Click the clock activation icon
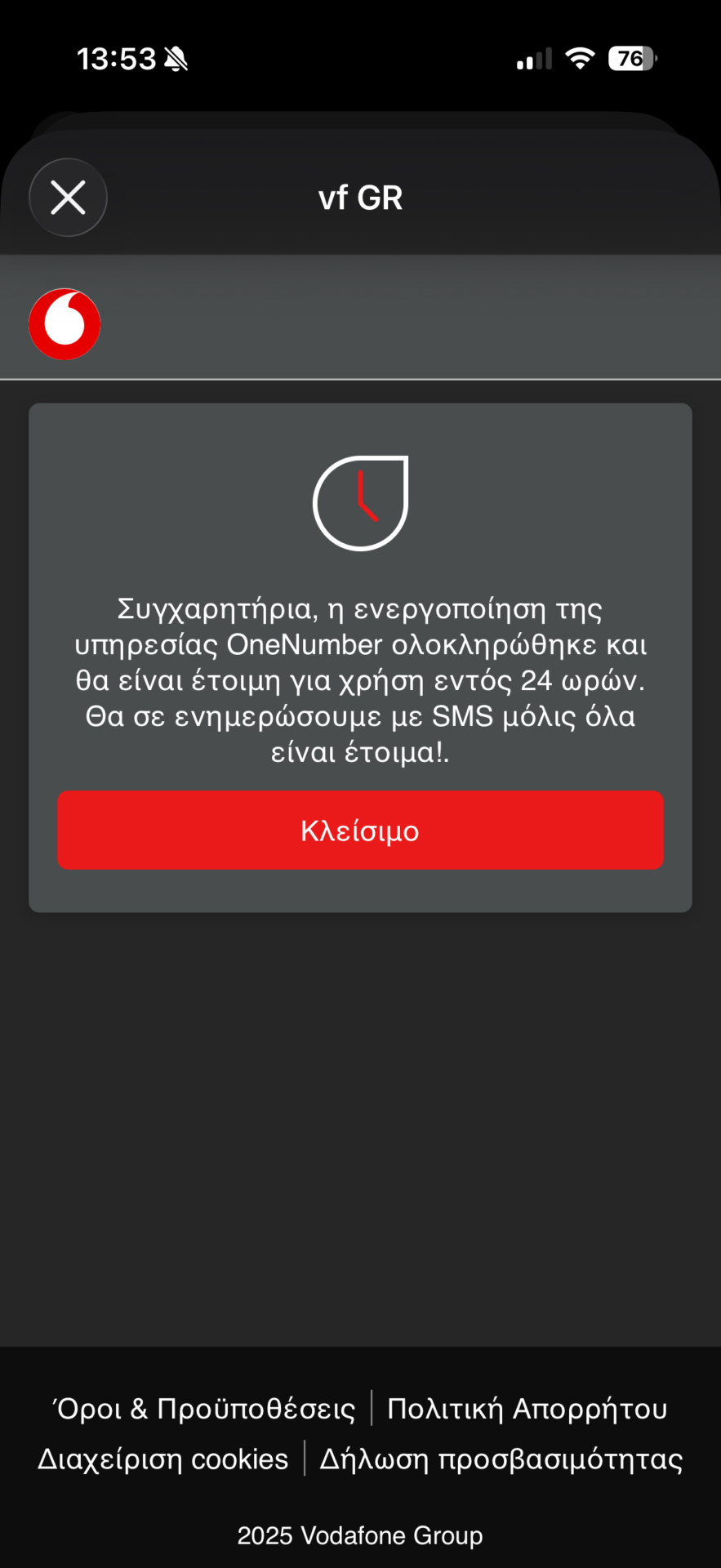 (x=360, y=502)
